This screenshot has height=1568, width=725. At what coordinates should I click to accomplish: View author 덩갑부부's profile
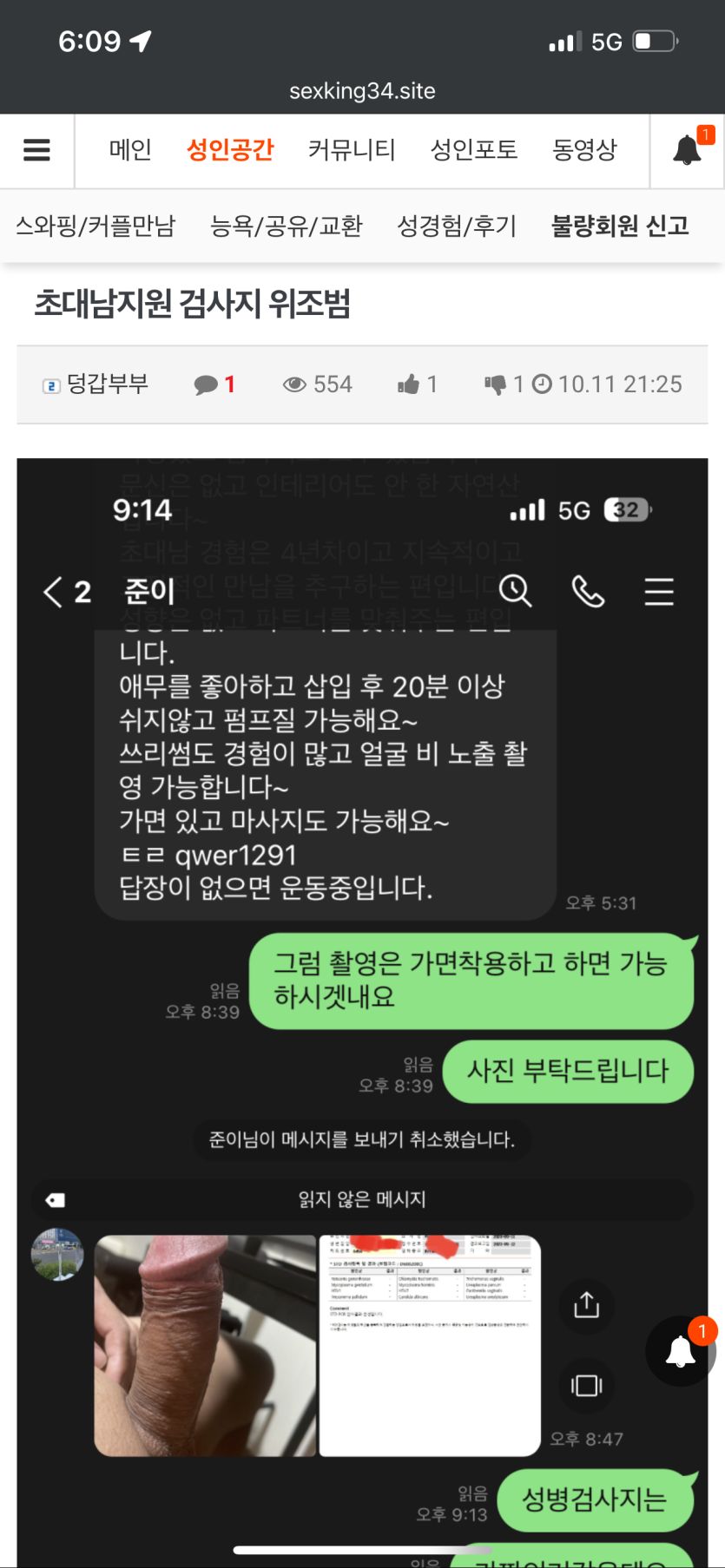[x=107, y=384]
